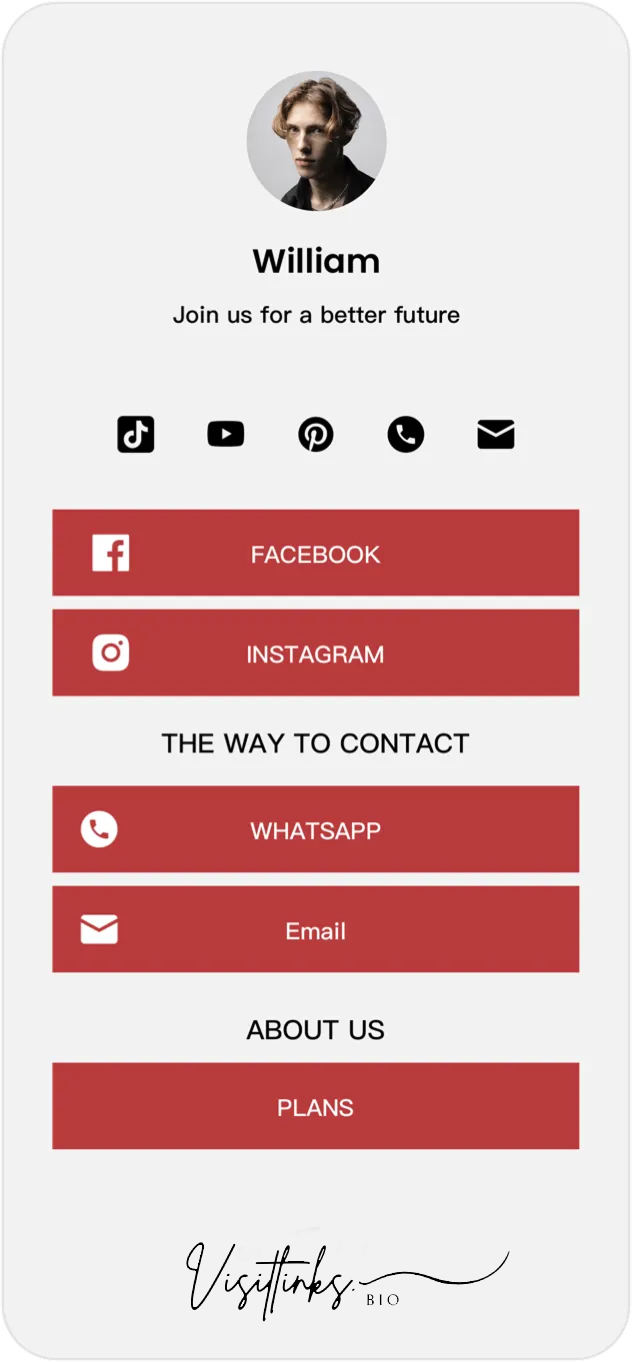Screen dimensions: 632x1362
Task: Tap the red Email button
Action: click(316, 929)
